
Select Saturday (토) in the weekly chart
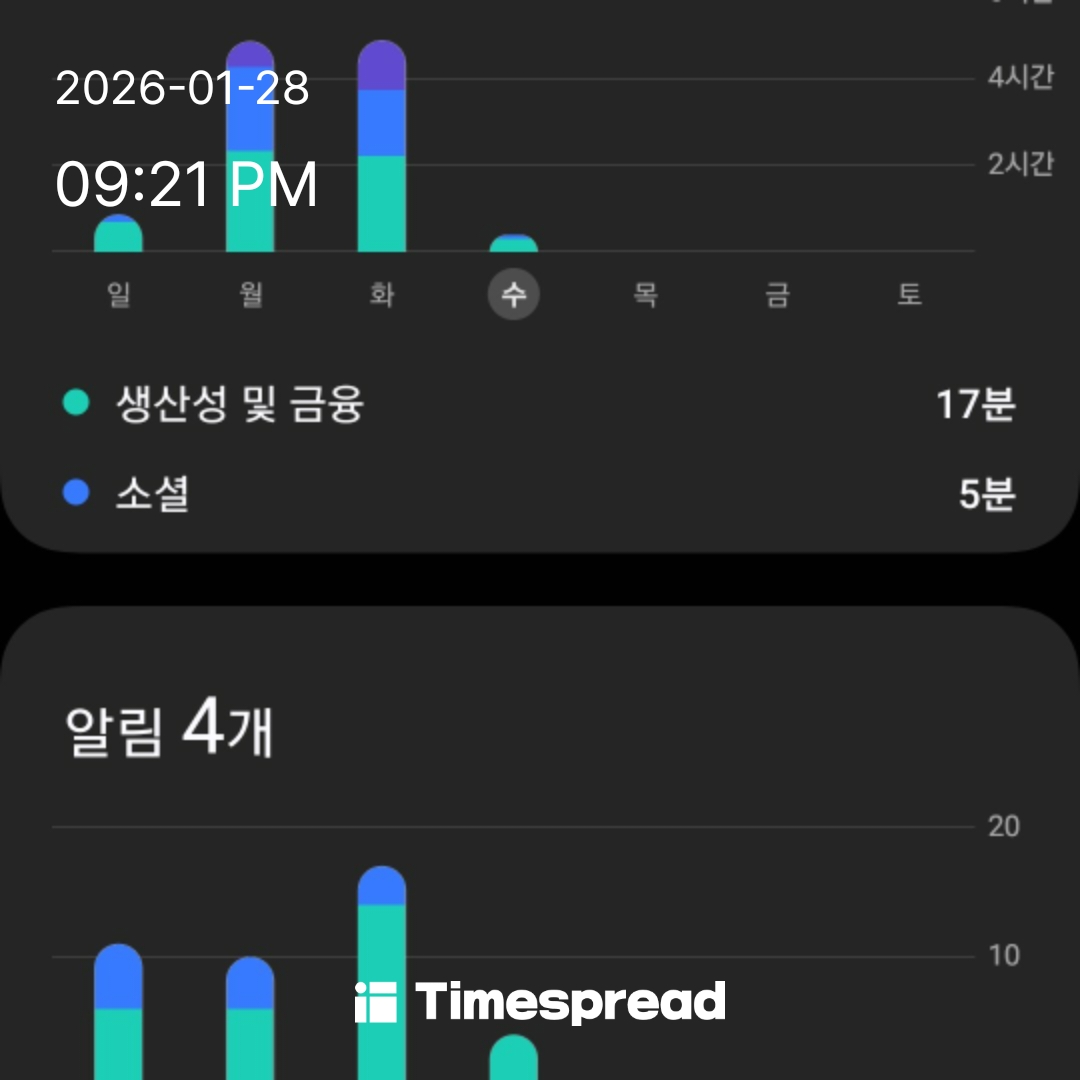pos(908,295)
